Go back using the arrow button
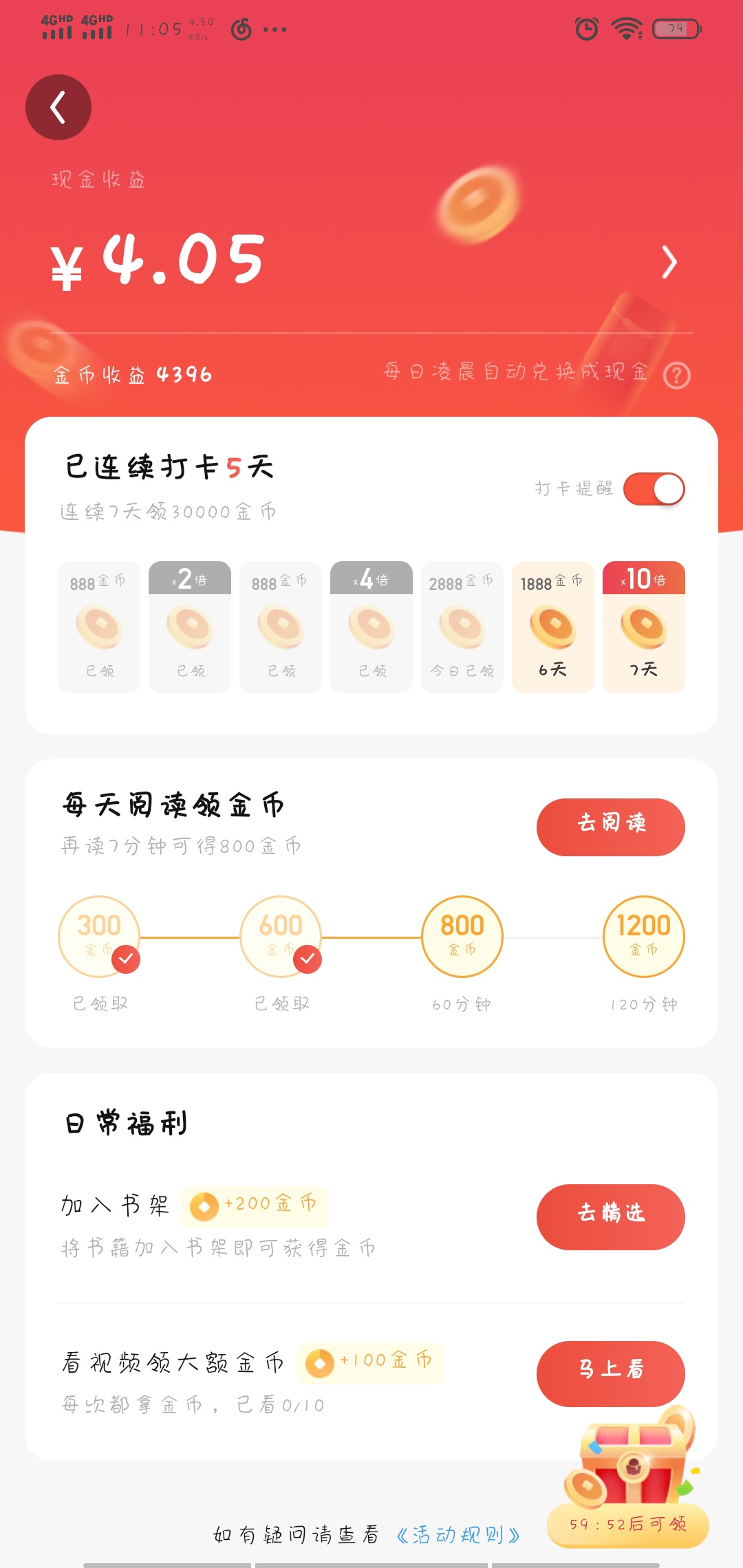Image resolution: width=743 pixels, height=1568 pixels. (x=58, y=107)
